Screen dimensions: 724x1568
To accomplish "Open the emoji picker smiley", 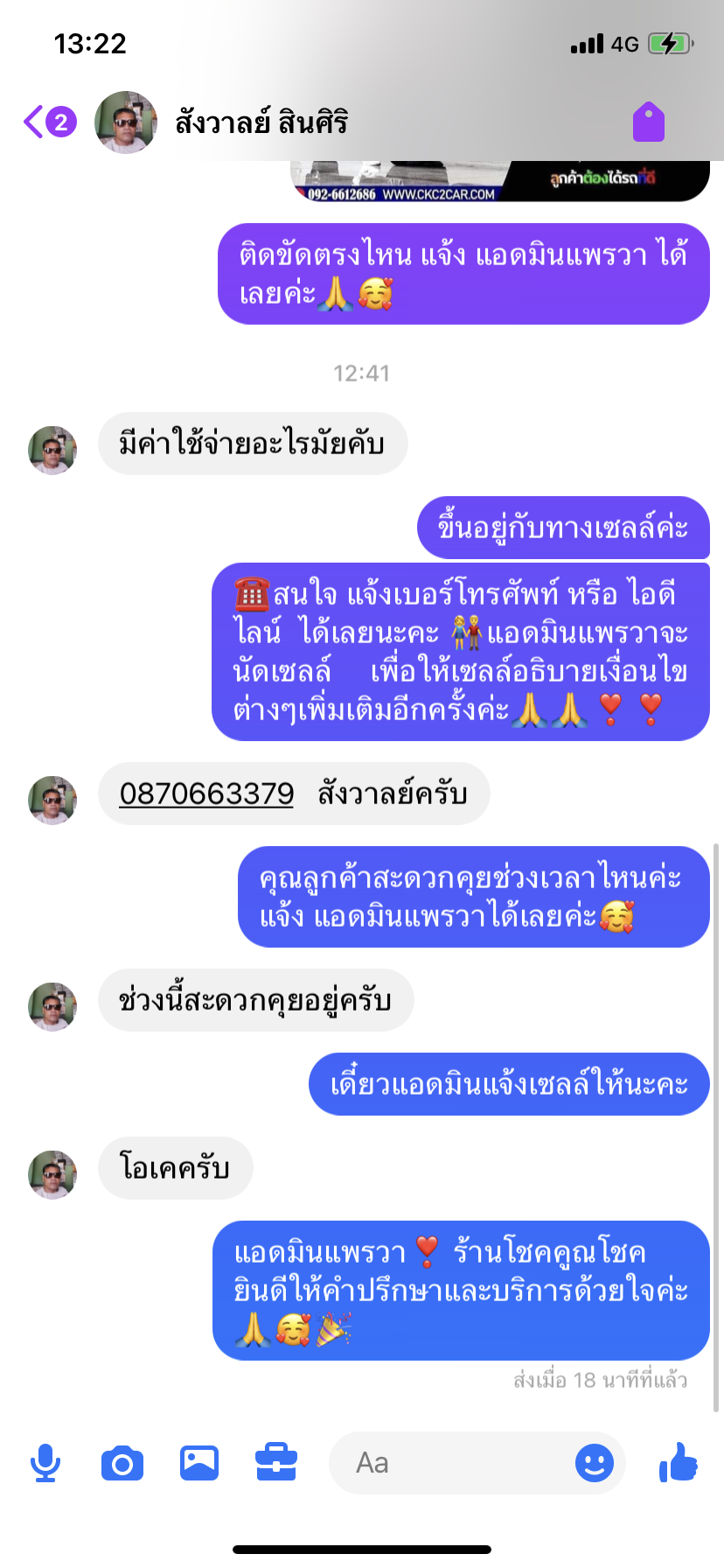I will (595, 1463).
